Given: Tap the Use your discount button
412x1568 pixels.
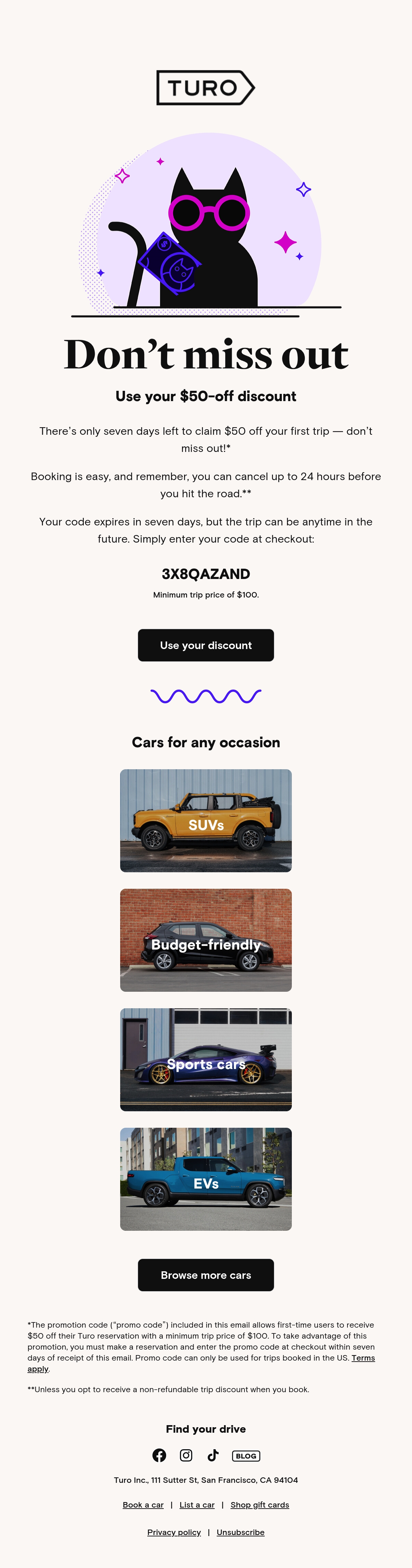Looking at the screenshot, I should tap(206, 645).
